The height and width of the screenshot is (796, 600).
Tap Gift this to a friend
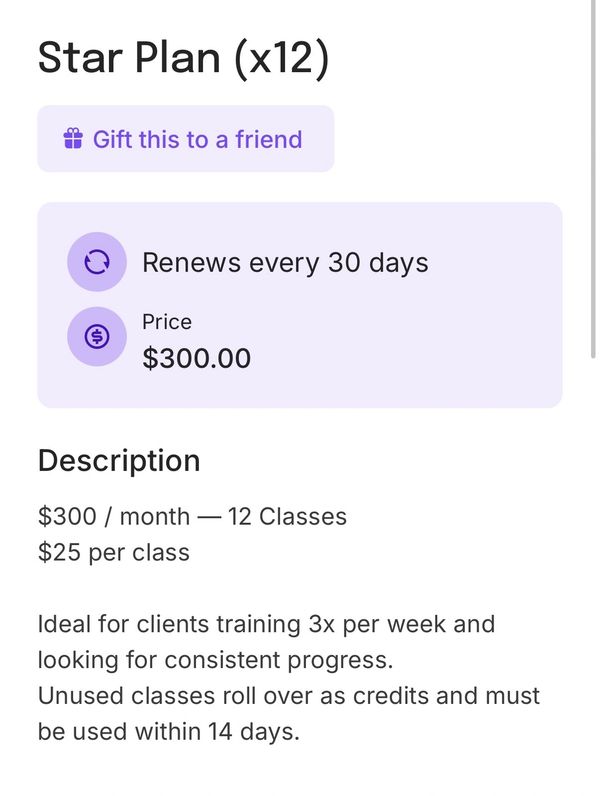pos(185,139)
